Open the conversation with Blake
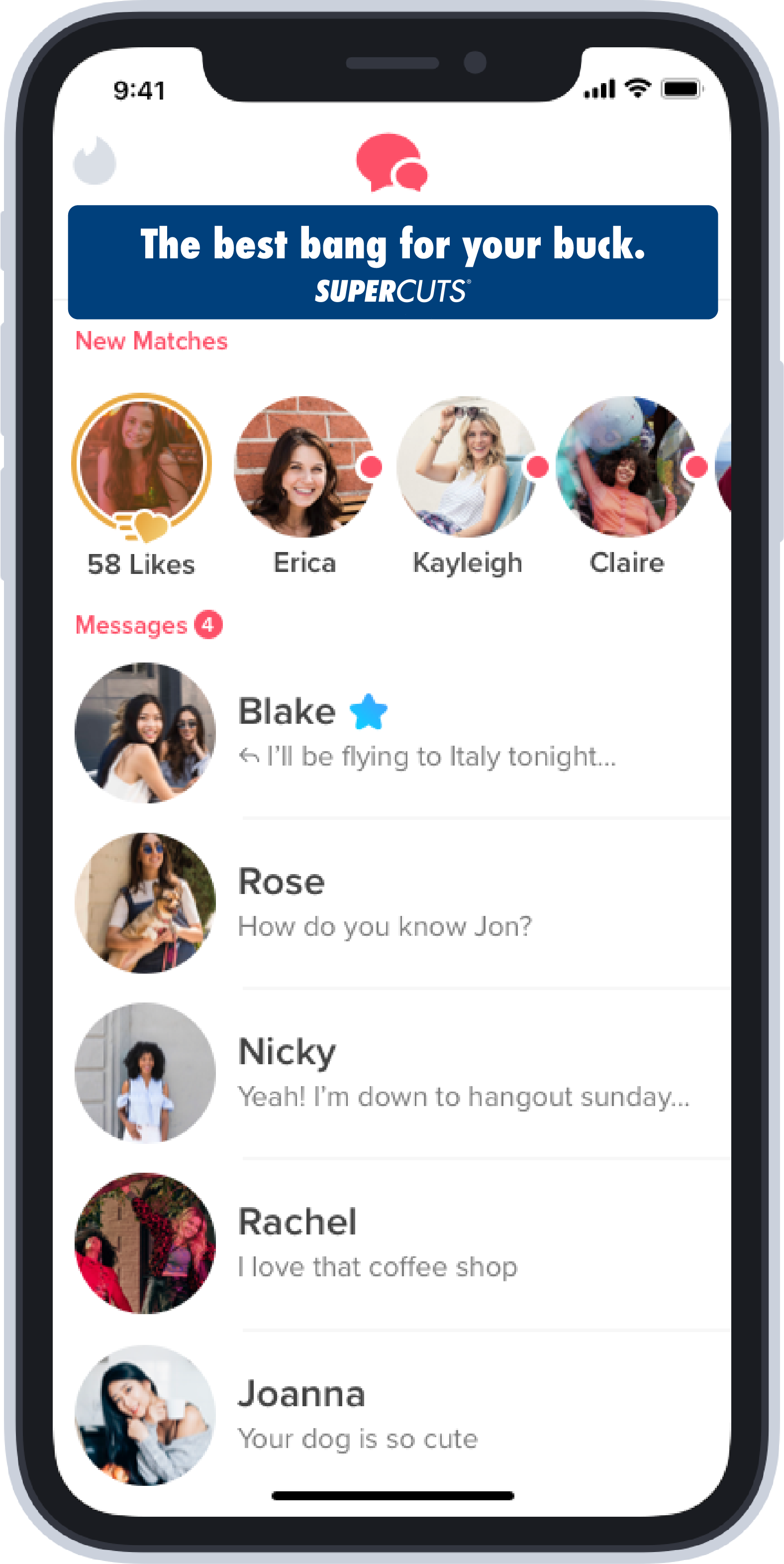 coord(400,733)
